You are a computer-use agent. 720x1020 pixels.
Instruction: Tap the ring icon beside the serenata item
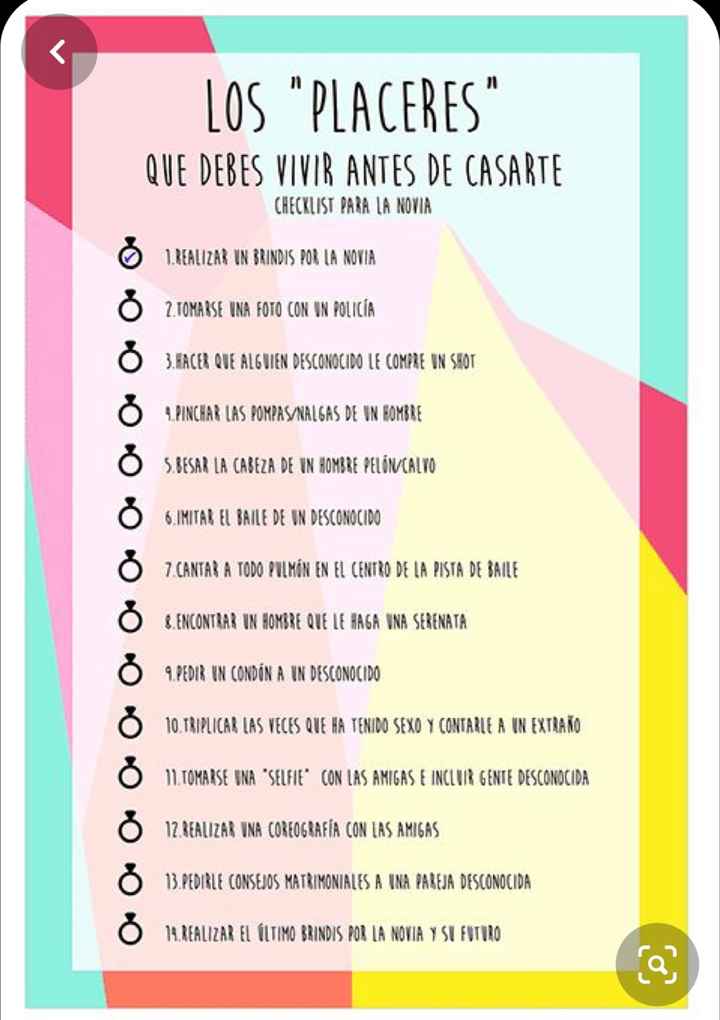130,620
